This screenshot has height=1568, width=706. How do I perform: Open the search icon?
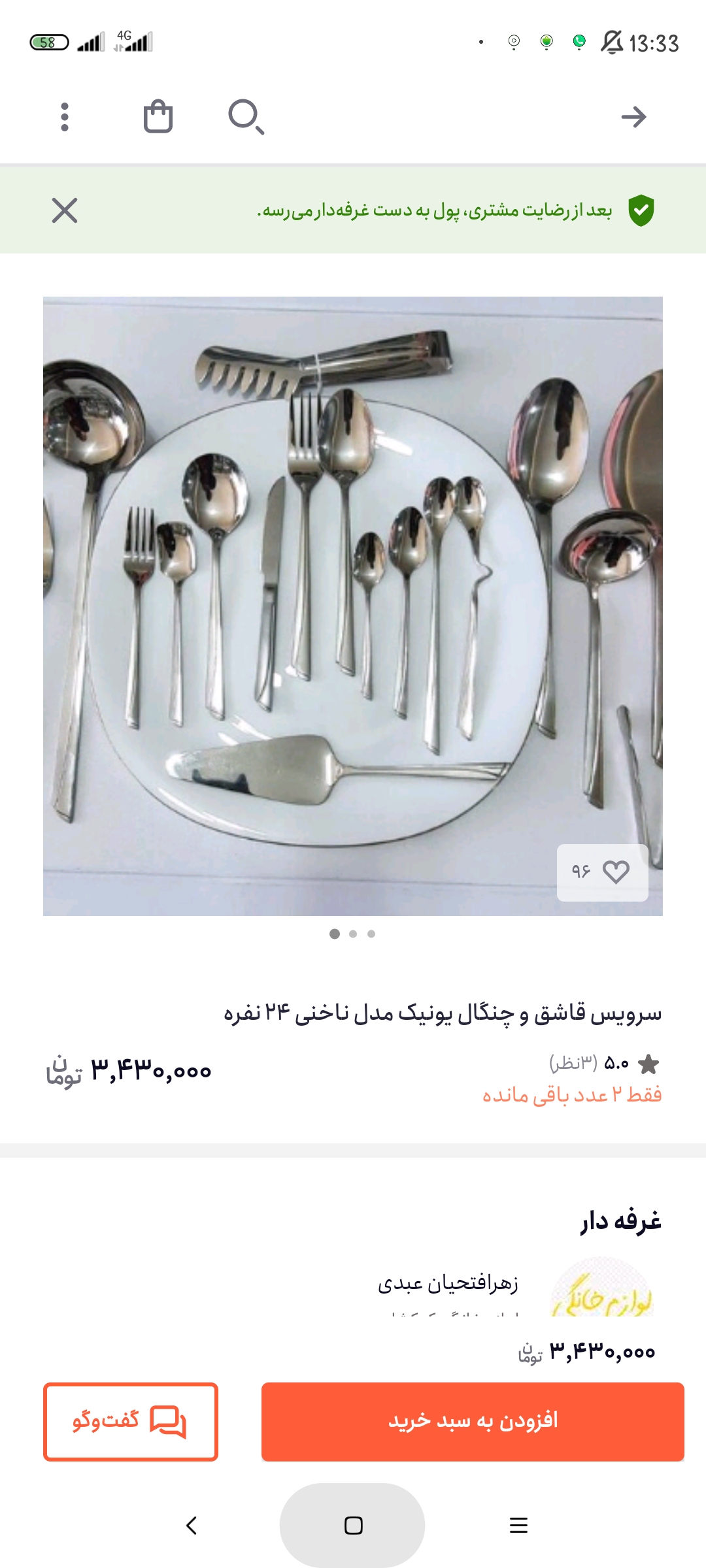(246, 117)
